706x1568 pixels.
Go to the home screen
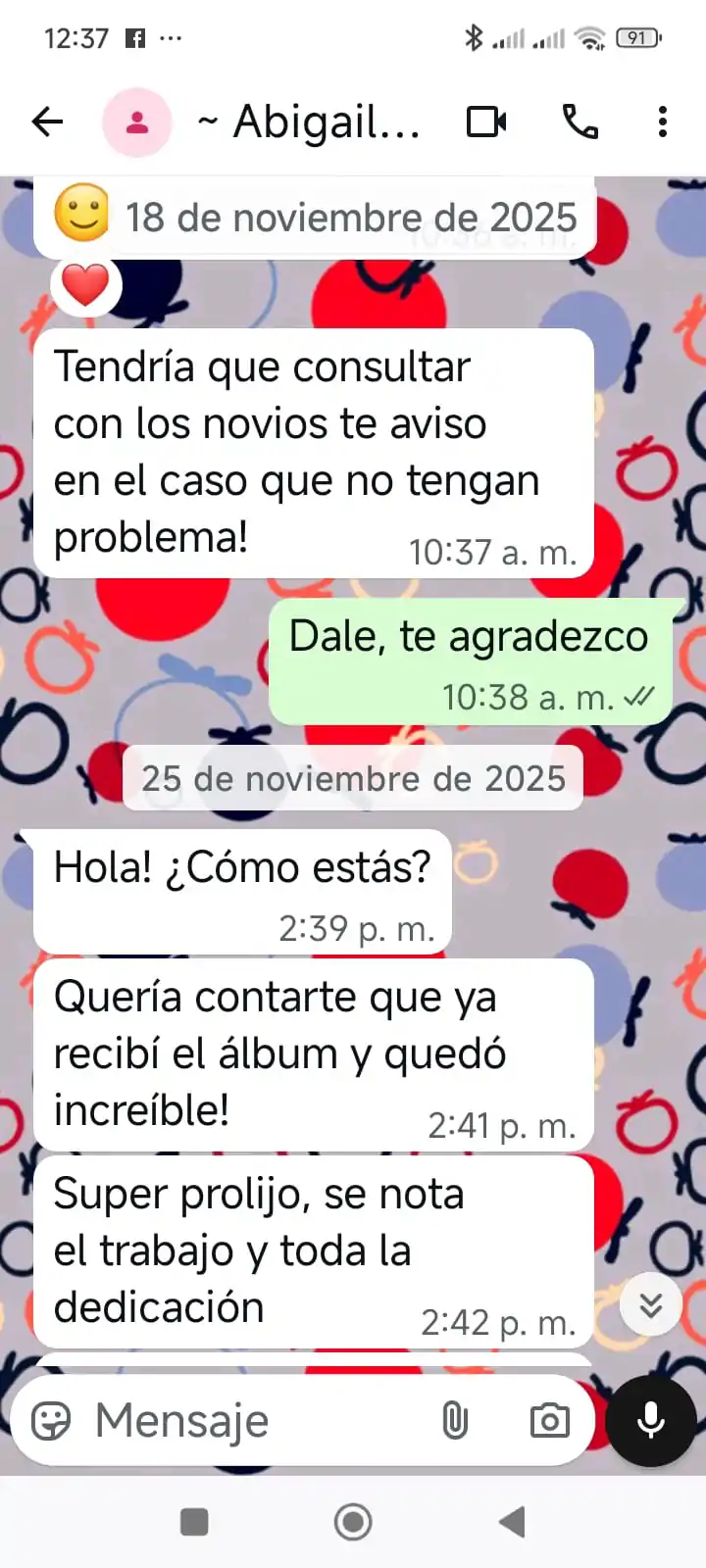(353, 1522)
